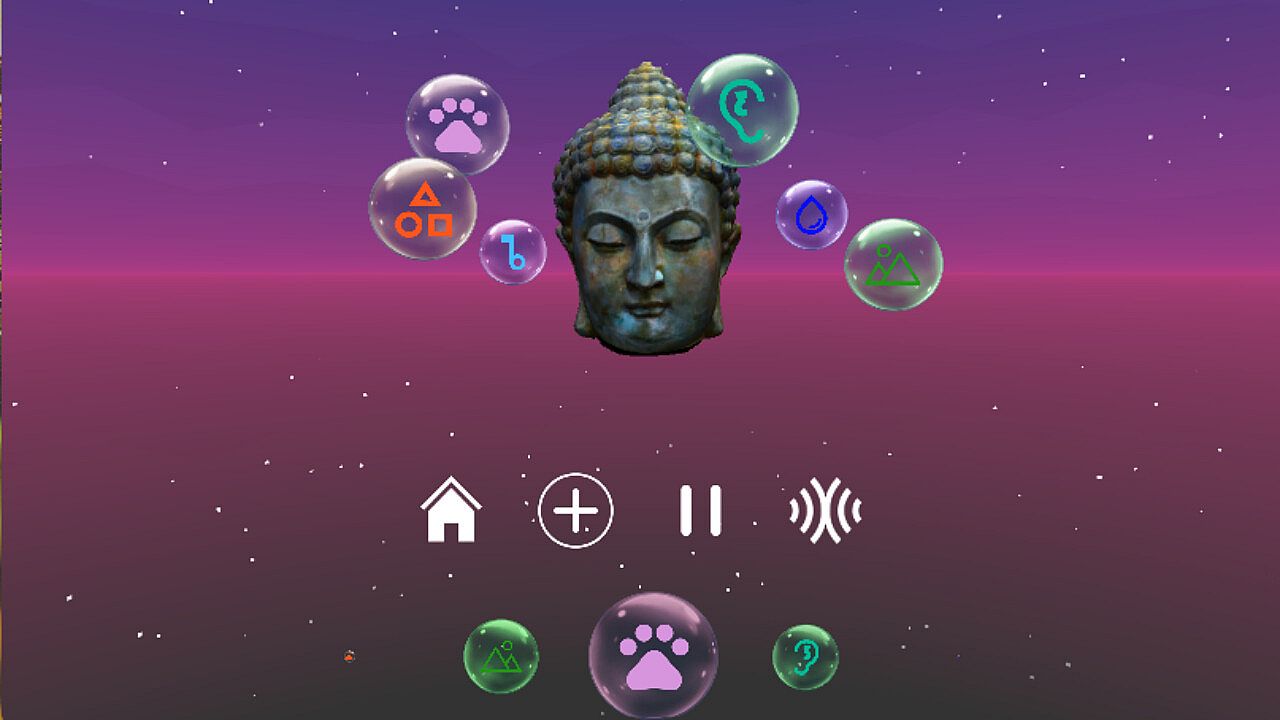The image size is (1280, 720).
Task: Select the blue water drop bubble
Action: 812,214
